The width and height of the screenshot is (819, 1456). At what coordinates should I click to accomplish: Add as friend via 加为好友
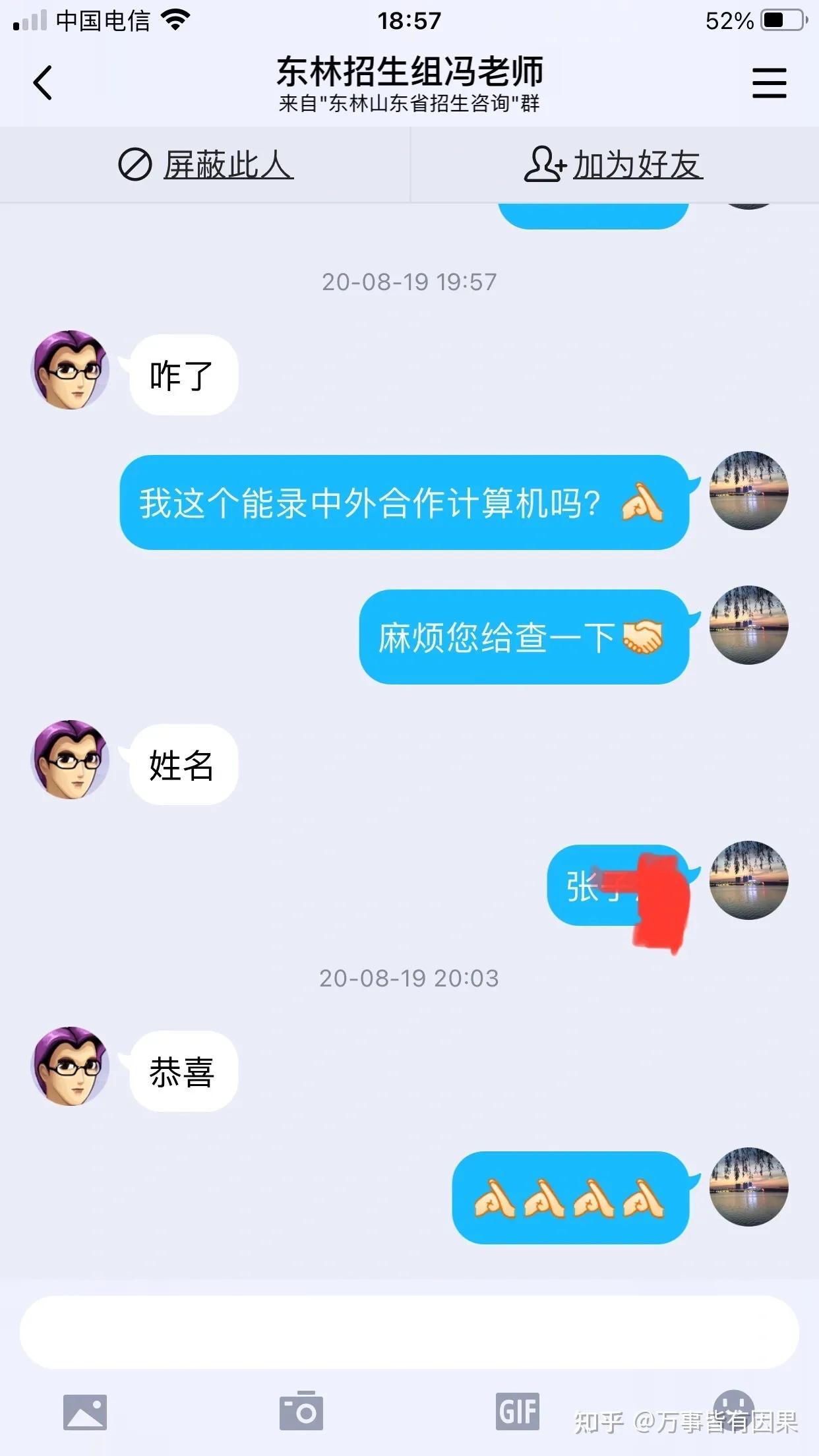[614, 164]
